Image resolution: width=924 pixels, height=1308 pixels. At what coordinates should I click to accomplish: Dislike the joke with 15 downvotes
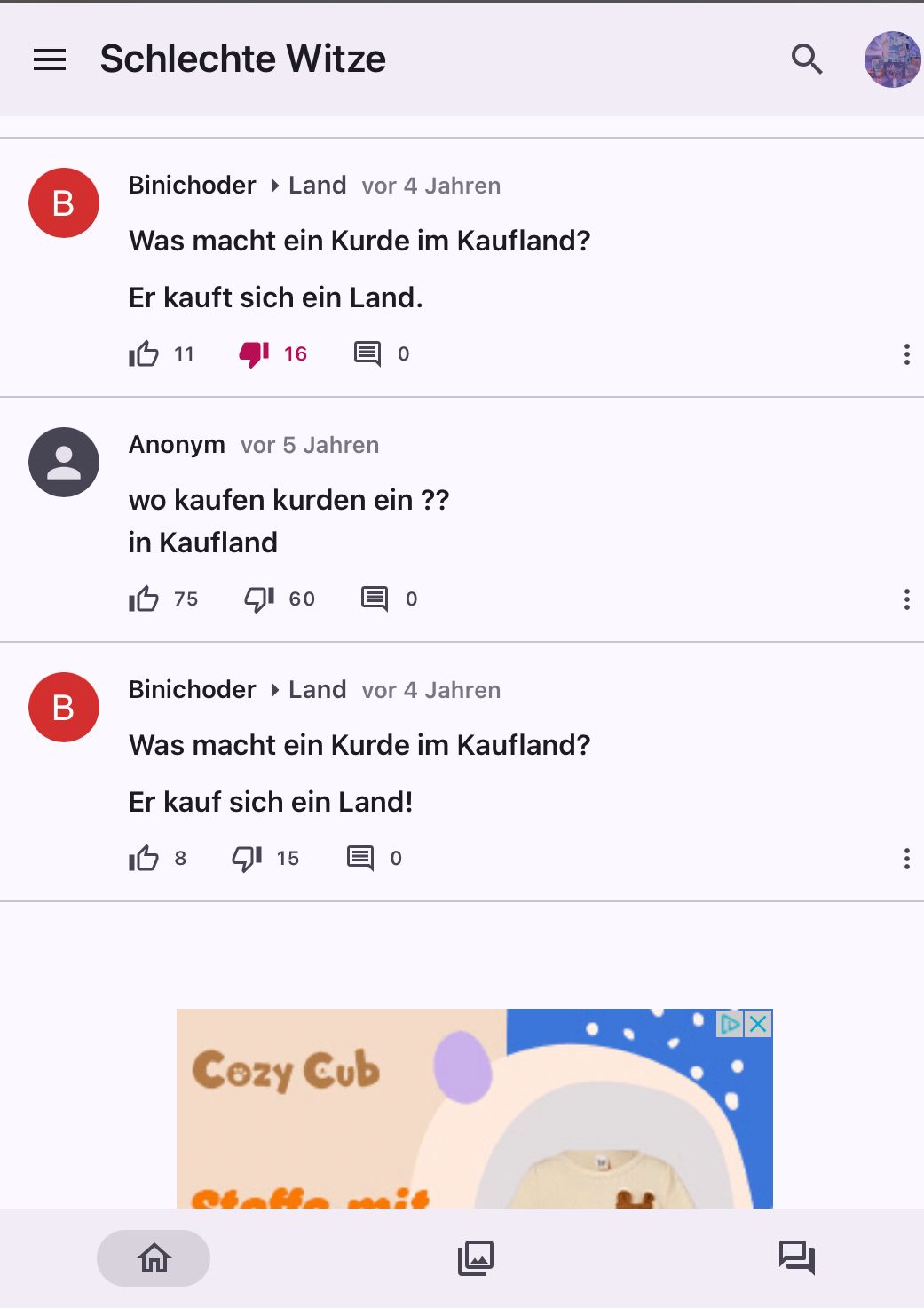(247, 859)
